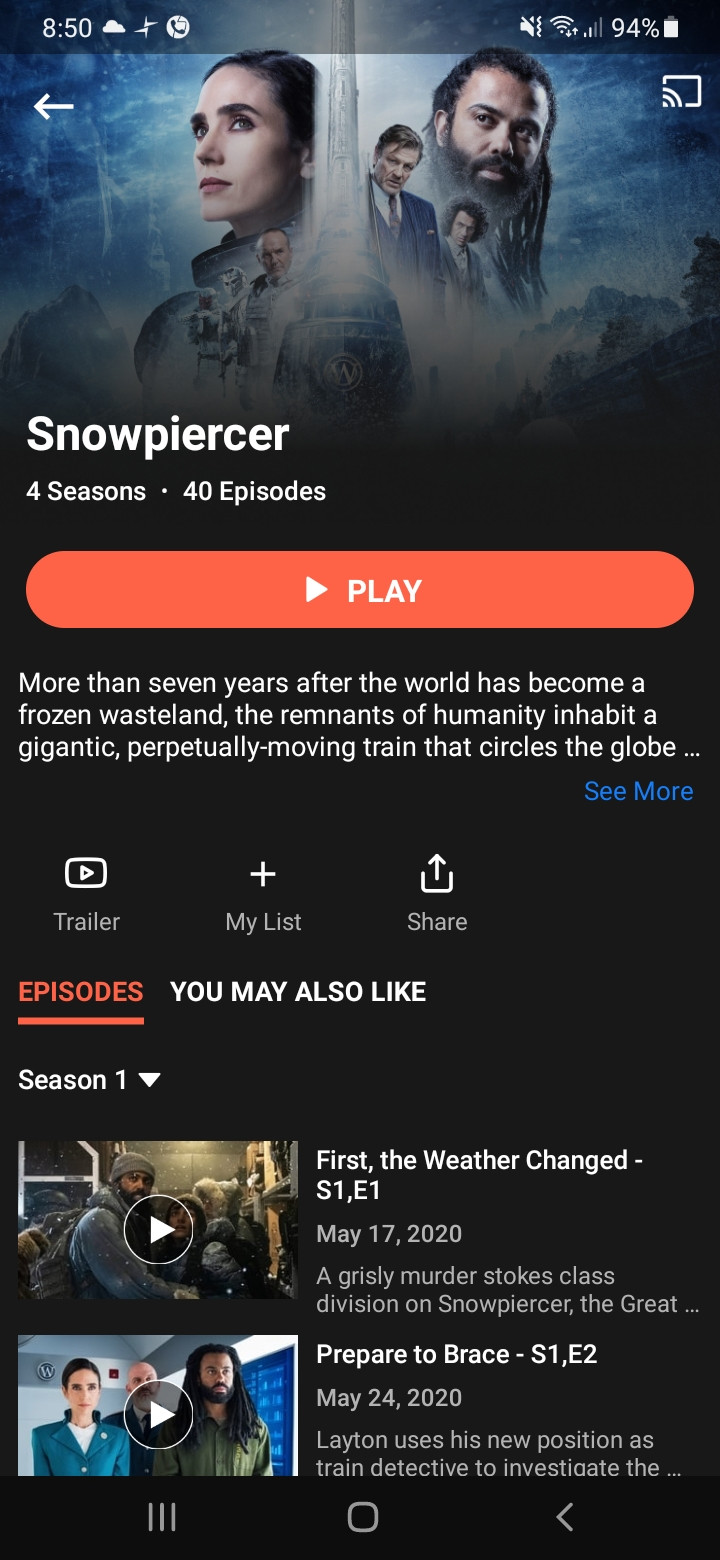
Task: Add Snowpiercer to My List
Action: [x=263, y=893]
